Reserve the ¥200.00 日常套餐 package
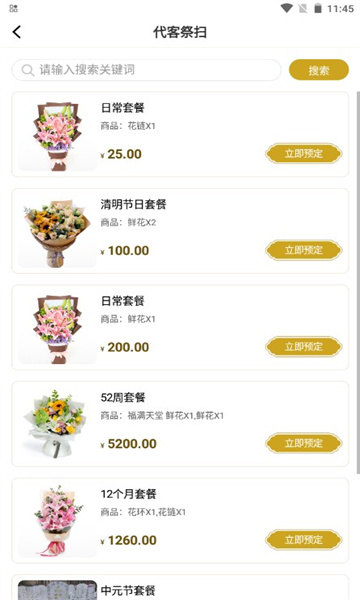The width and height of the screenshot is (360, 600). point(304,347)
